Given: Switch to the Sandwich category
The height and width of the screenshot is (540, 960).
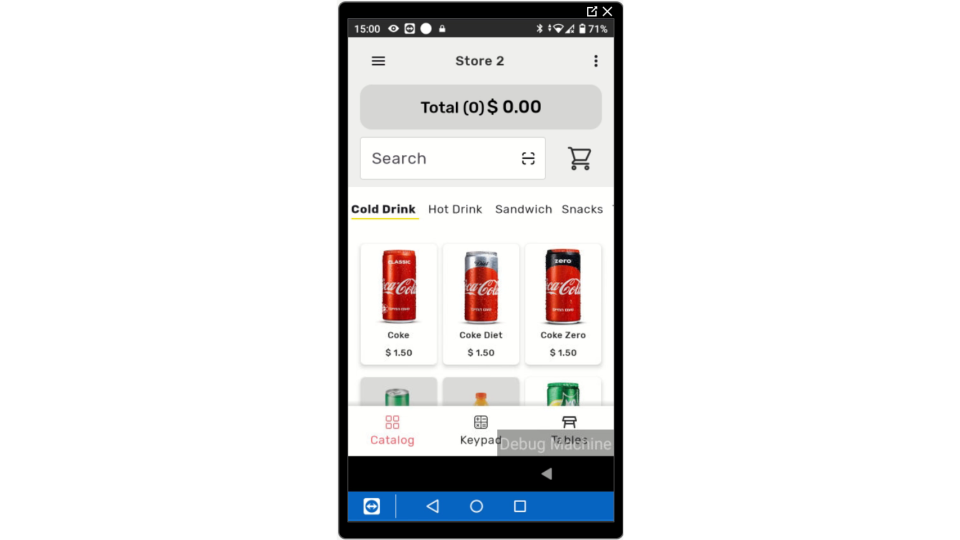Looking at the screenshot, I should pos(523,209).
